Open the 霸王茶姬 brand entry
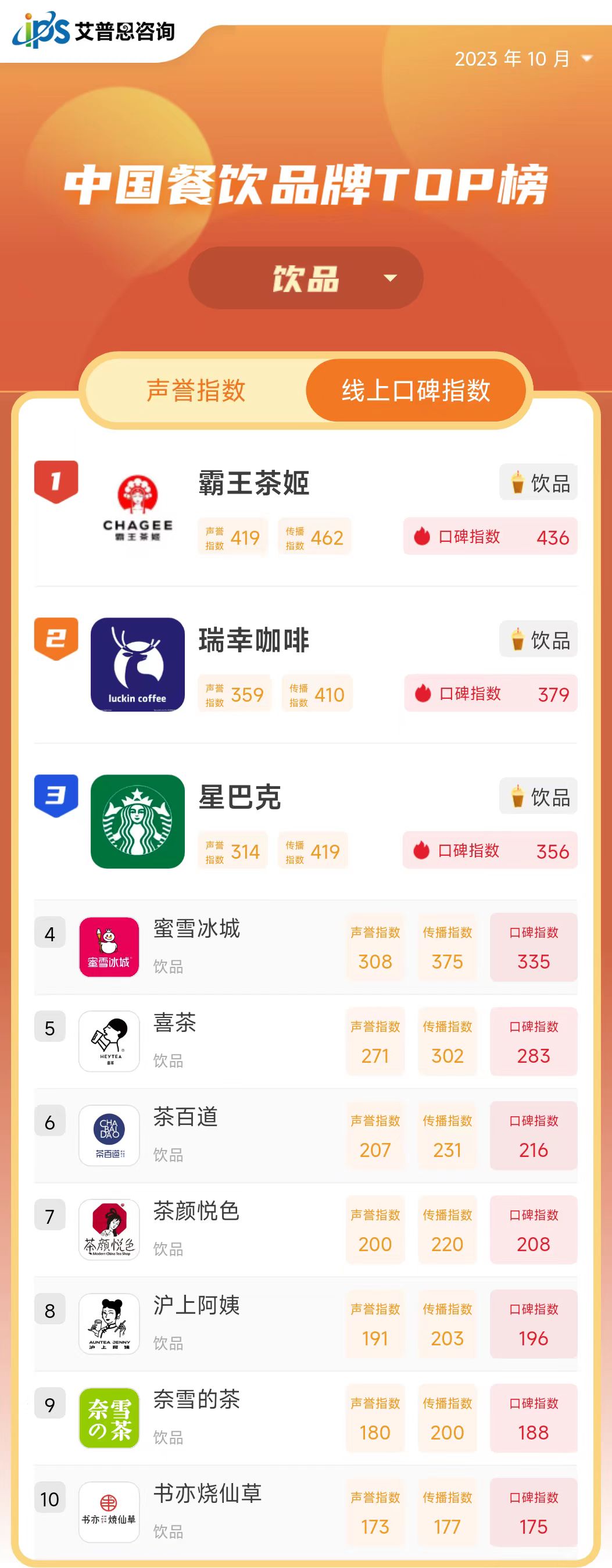This screenshot has height=1568, width=612. [x=253, y=483]
